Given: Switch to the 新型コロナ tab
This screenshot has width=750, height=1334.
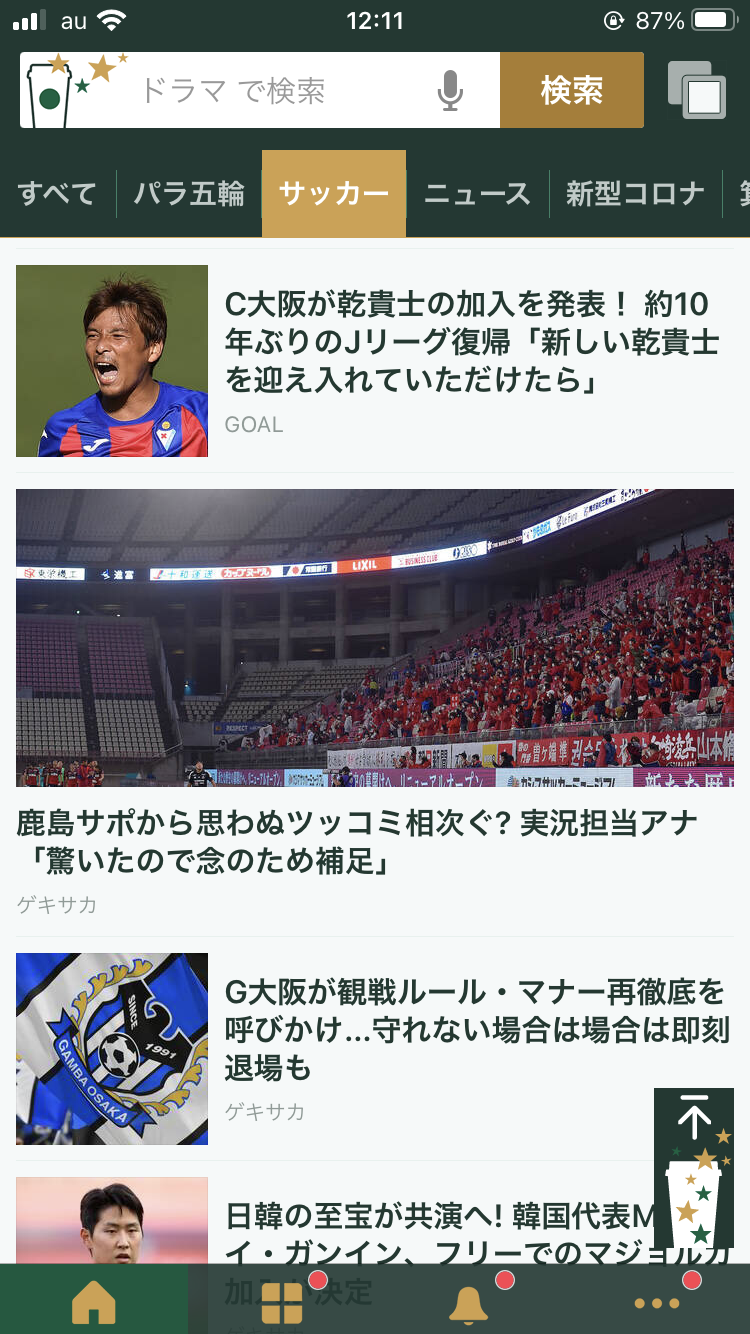Looking at the screenshot, I should click(x=635, y=193).
